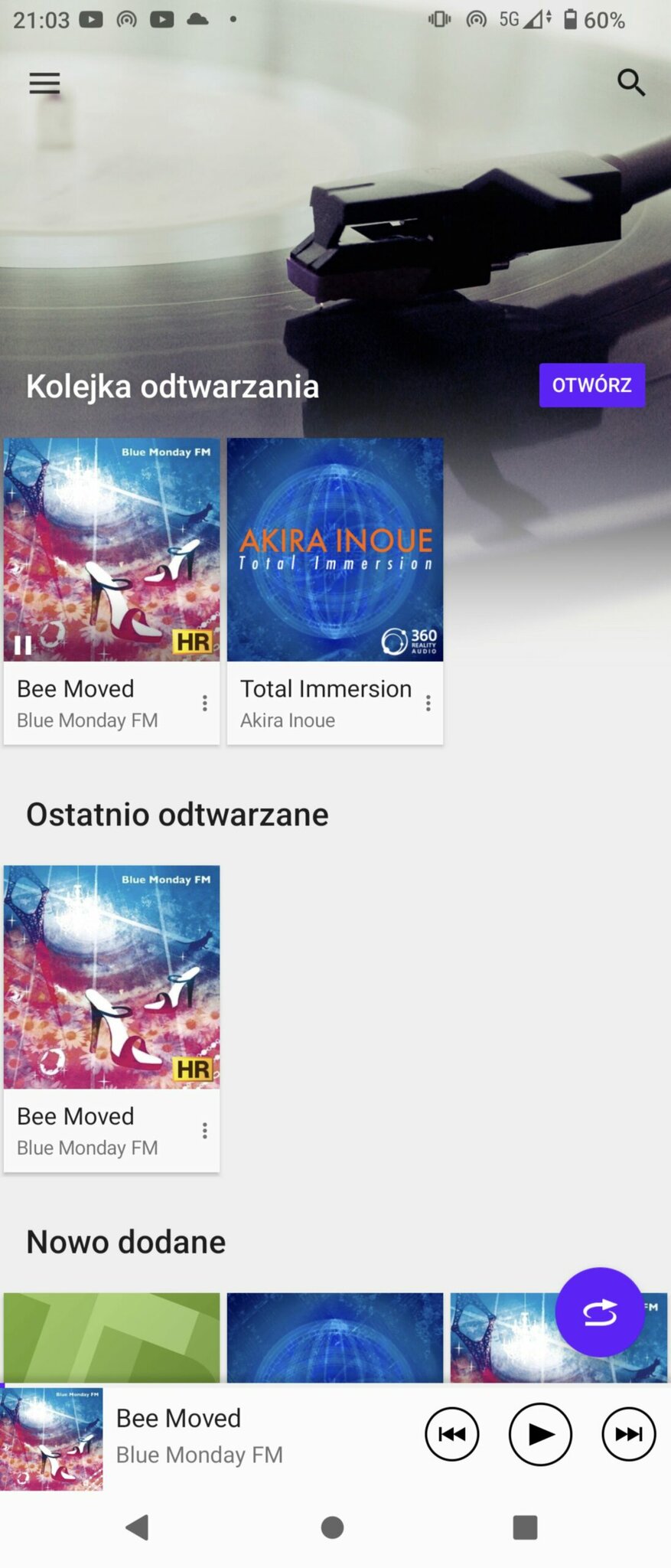671x1568 pixels.
Task: Open the Total Immersion album card
Action: pos(335,550)
